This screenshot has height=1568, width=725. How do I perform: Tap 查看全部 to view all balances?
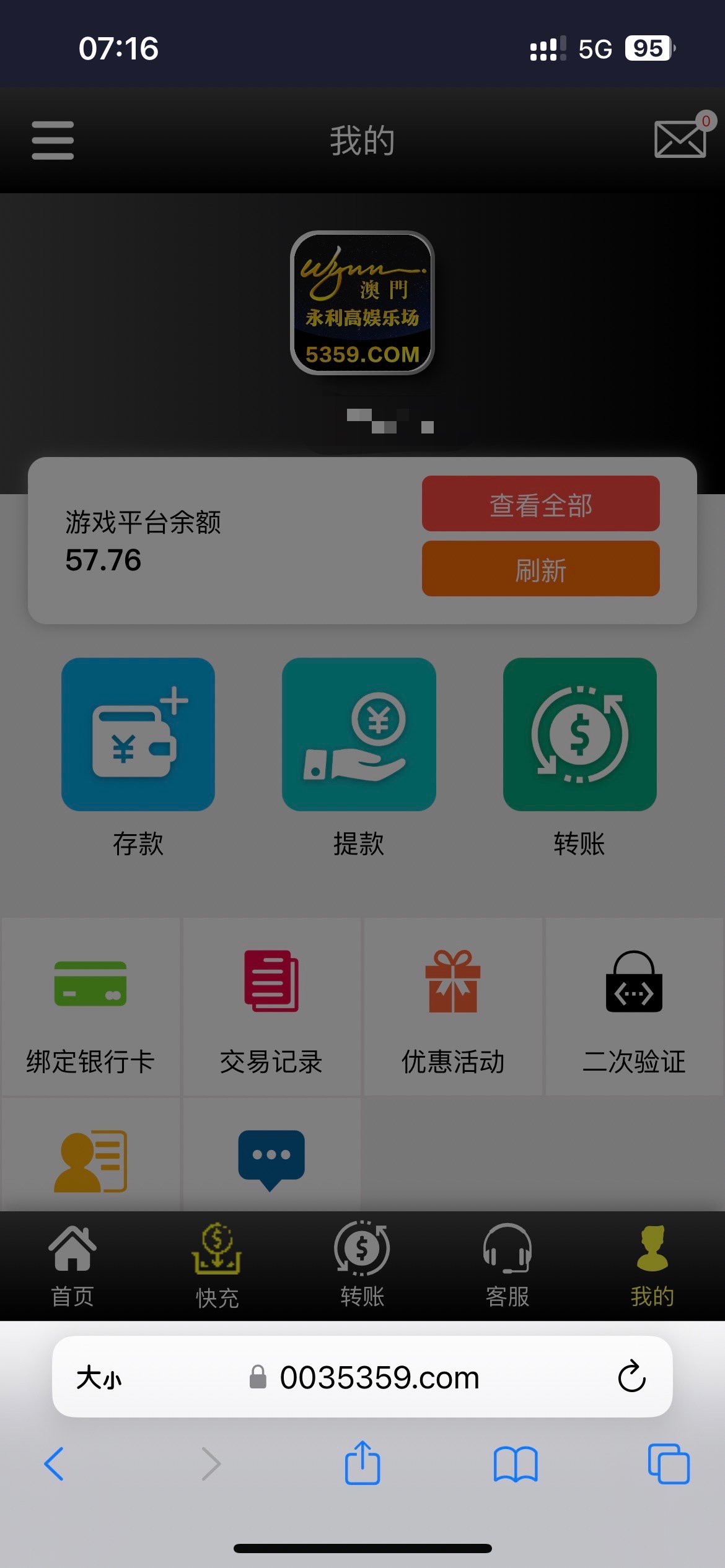coord(540,503)
